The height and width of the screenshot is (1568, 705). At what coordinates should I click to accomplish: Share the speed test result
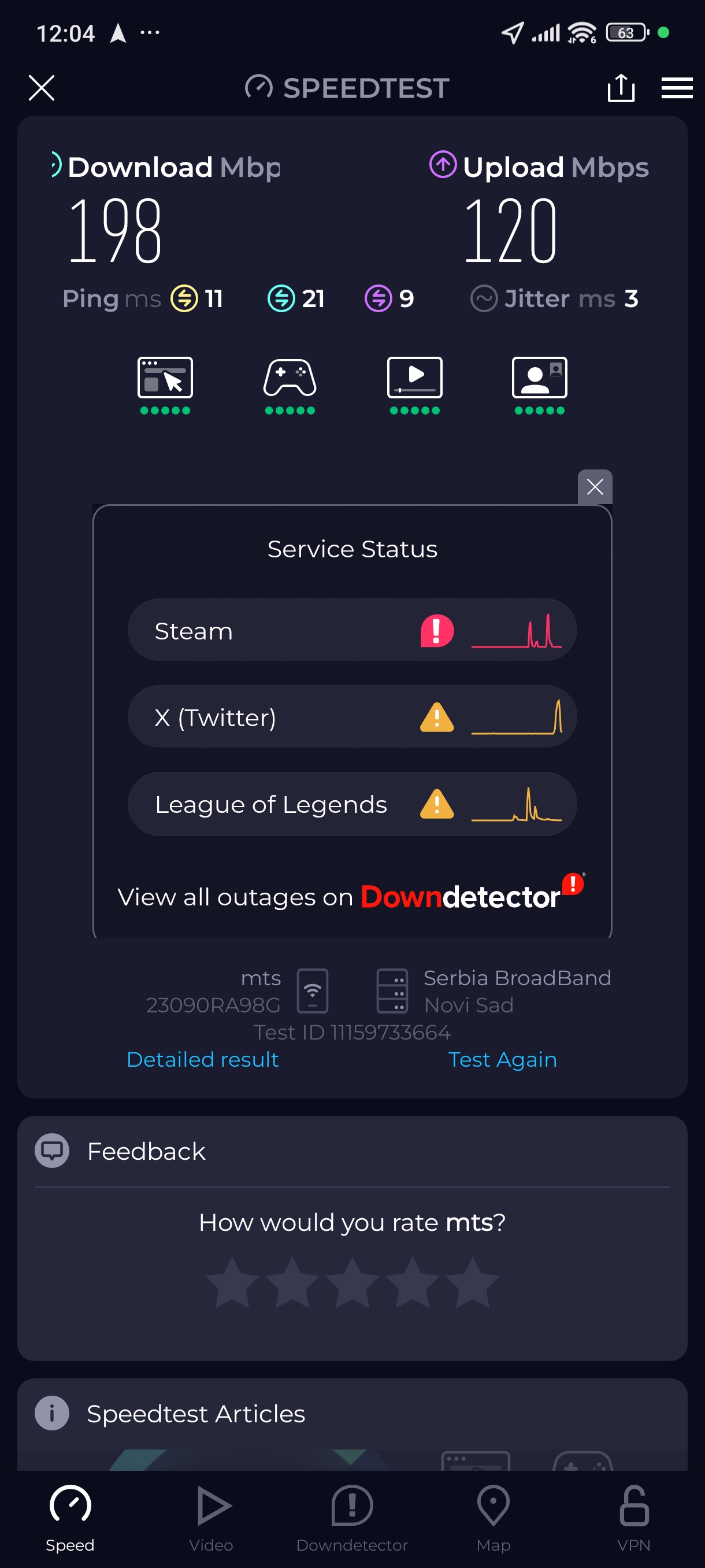[621, 88]
